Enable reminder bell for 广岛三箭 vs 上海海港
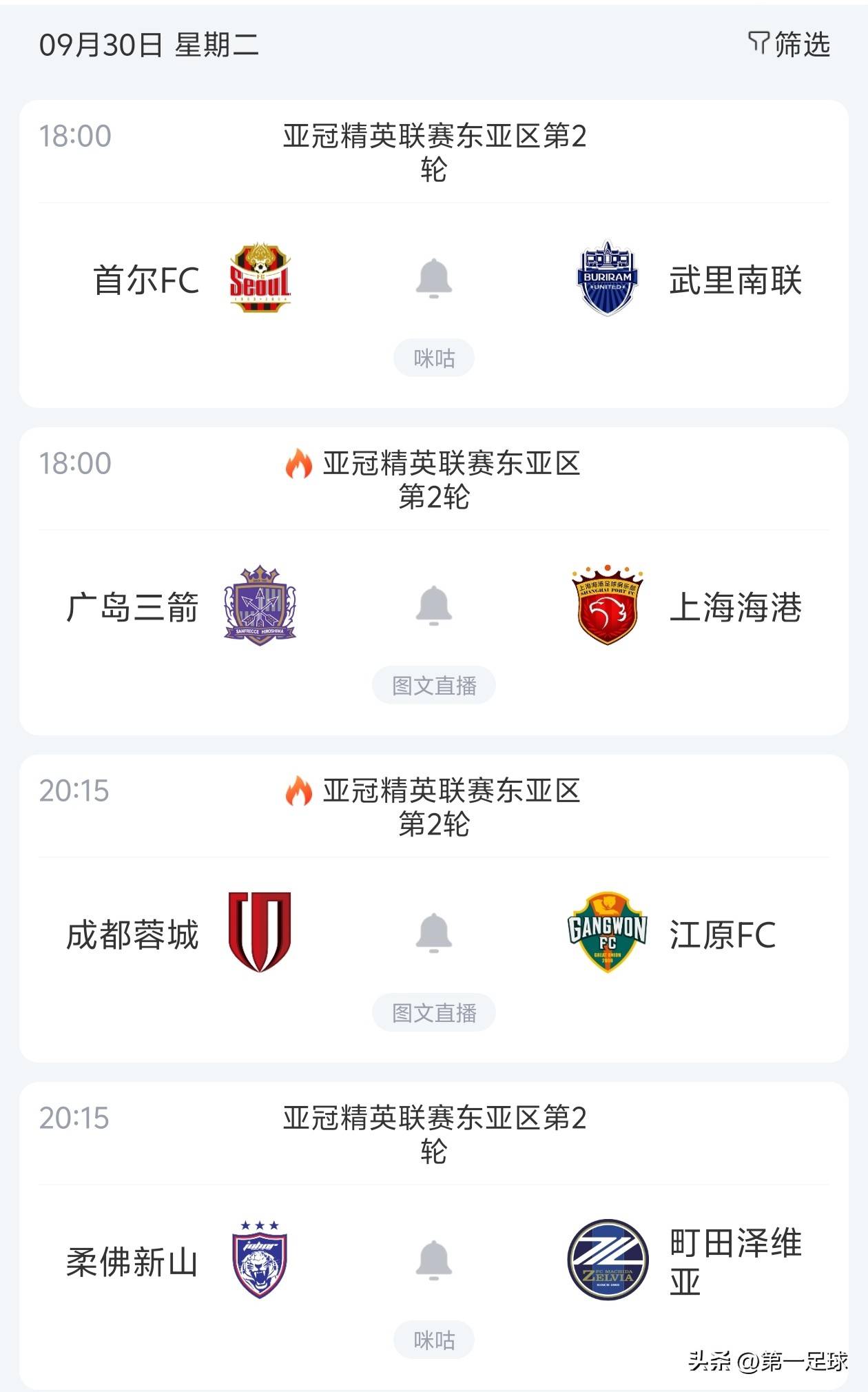The image size is (868, 1392). tap(434, 606)
